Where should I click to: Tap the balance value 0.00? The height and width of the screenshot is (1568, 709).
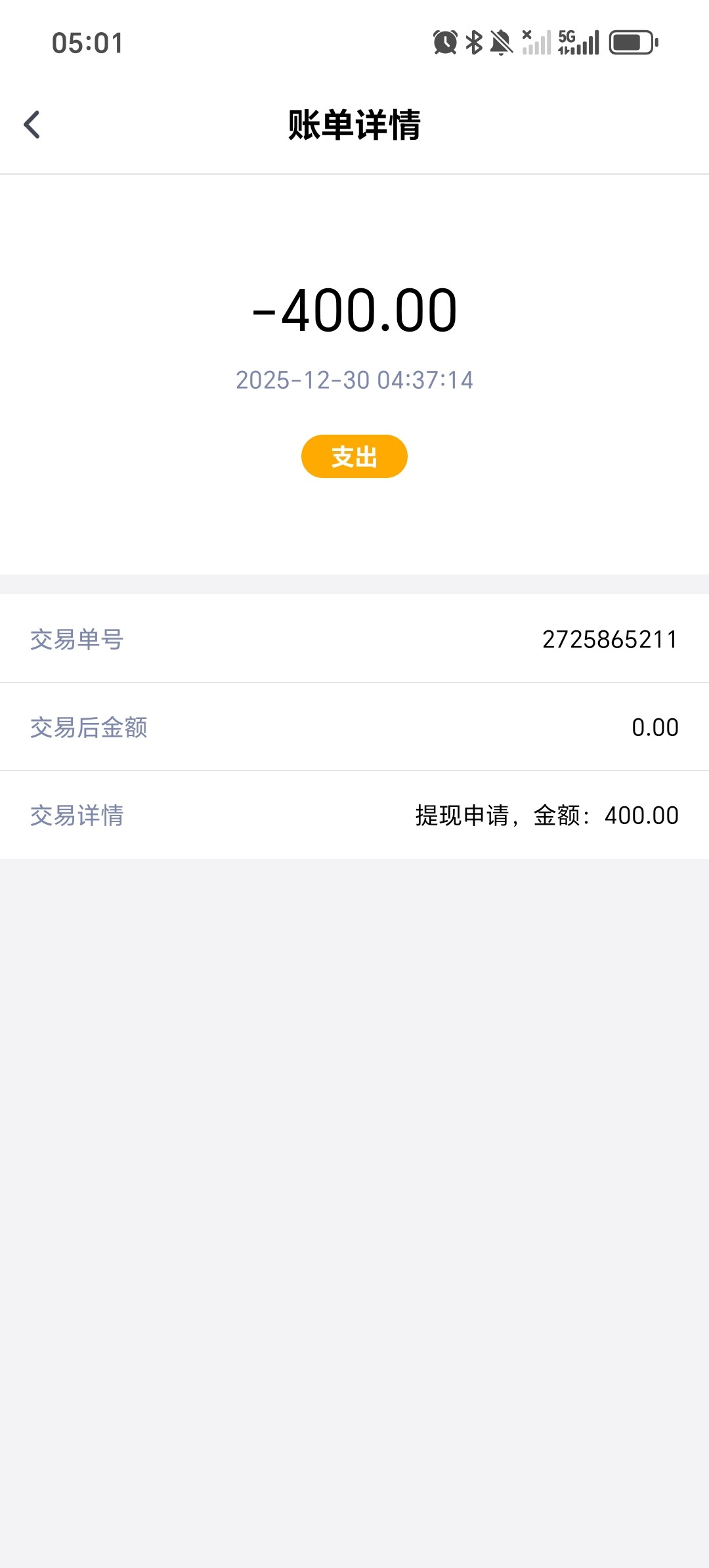point(655,727)
